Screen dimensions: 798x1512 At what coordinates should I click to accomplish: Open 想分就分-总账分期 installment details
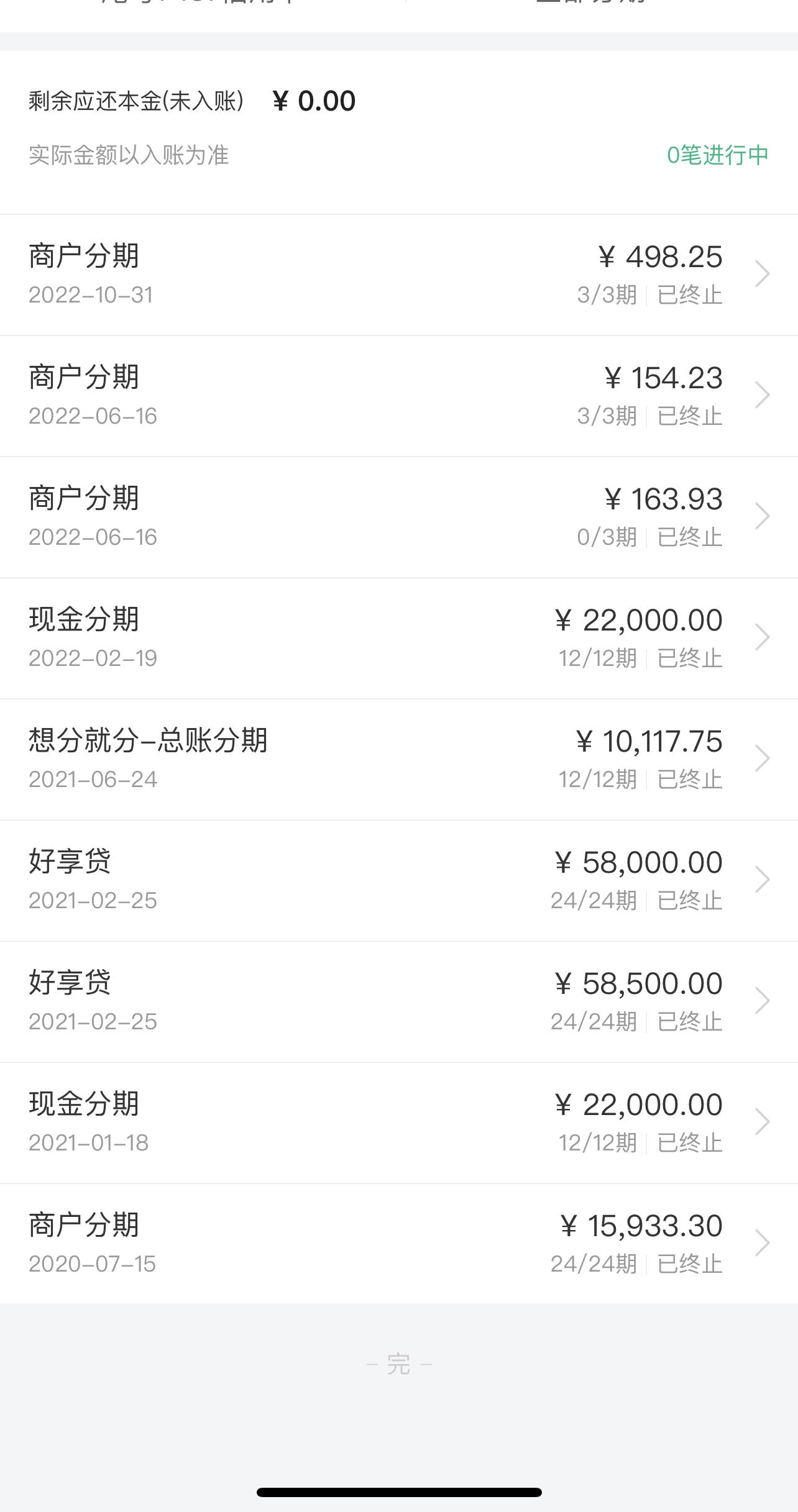point(399,760)
